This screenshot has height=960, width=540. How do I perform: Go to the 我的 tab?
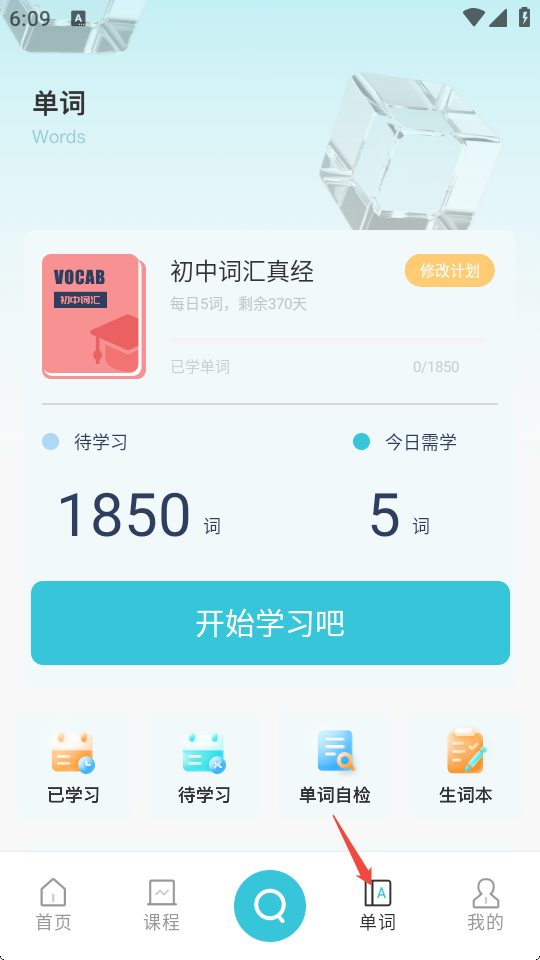(x=486, y=905)
